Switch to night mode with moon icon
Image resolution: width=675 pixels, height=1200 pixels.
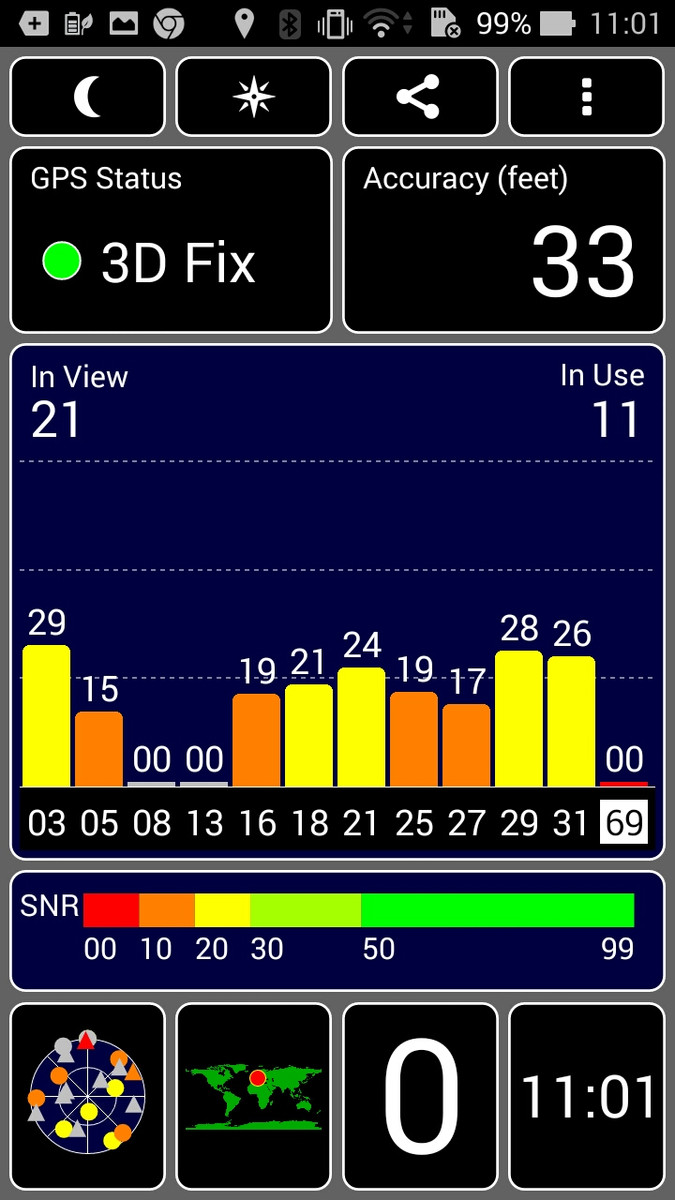click(88, 97)
